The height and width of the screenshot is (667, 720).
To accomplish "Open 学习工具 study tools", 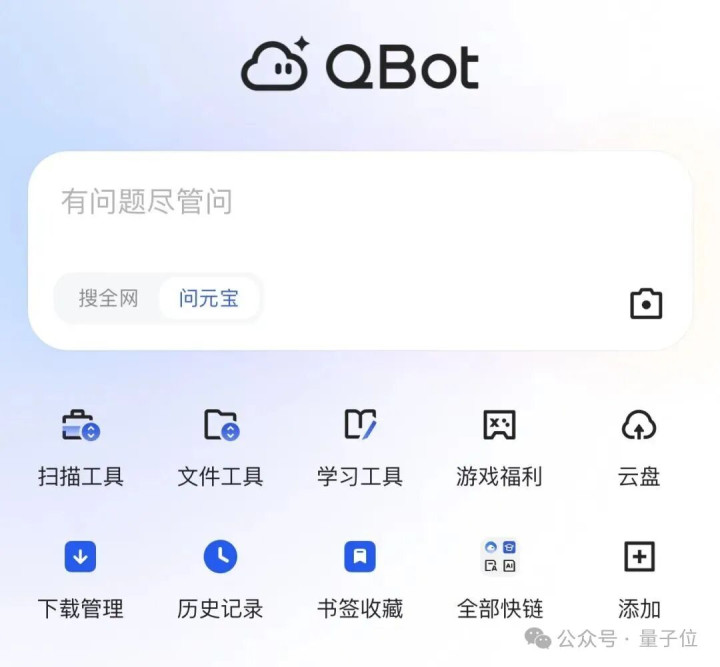I will (360, 448).
